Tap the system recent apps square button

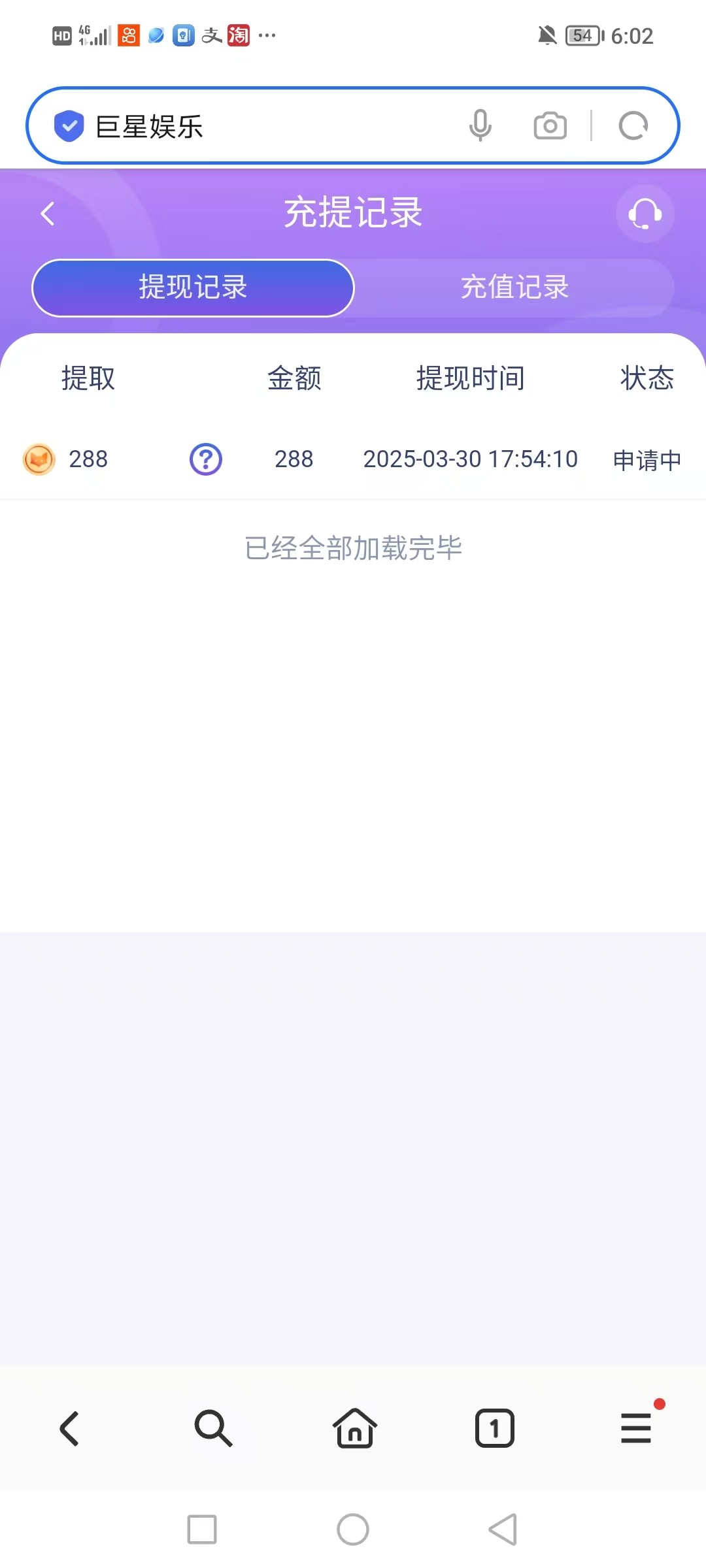pyautogui.click(x=202, y=1529)
